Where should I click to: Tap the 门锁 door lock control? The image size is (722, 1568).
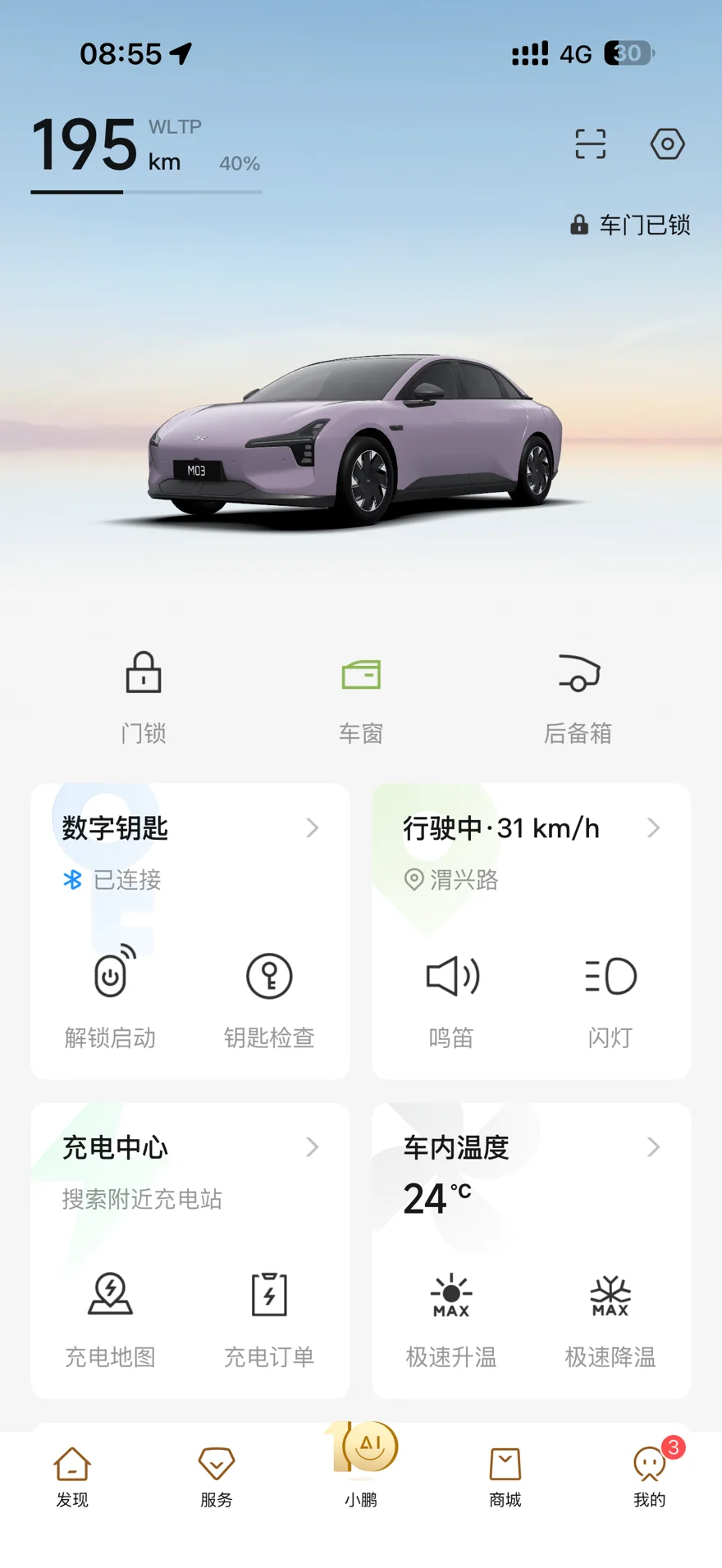pyautogui.click(x=144, y=695)
